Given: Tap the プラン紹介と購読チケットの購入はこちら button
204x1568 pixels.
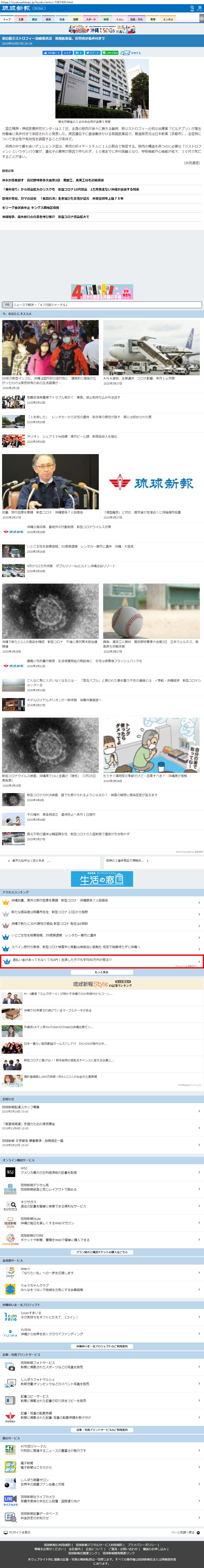Looking at the screenshot, I should (x=102, y=1252).
